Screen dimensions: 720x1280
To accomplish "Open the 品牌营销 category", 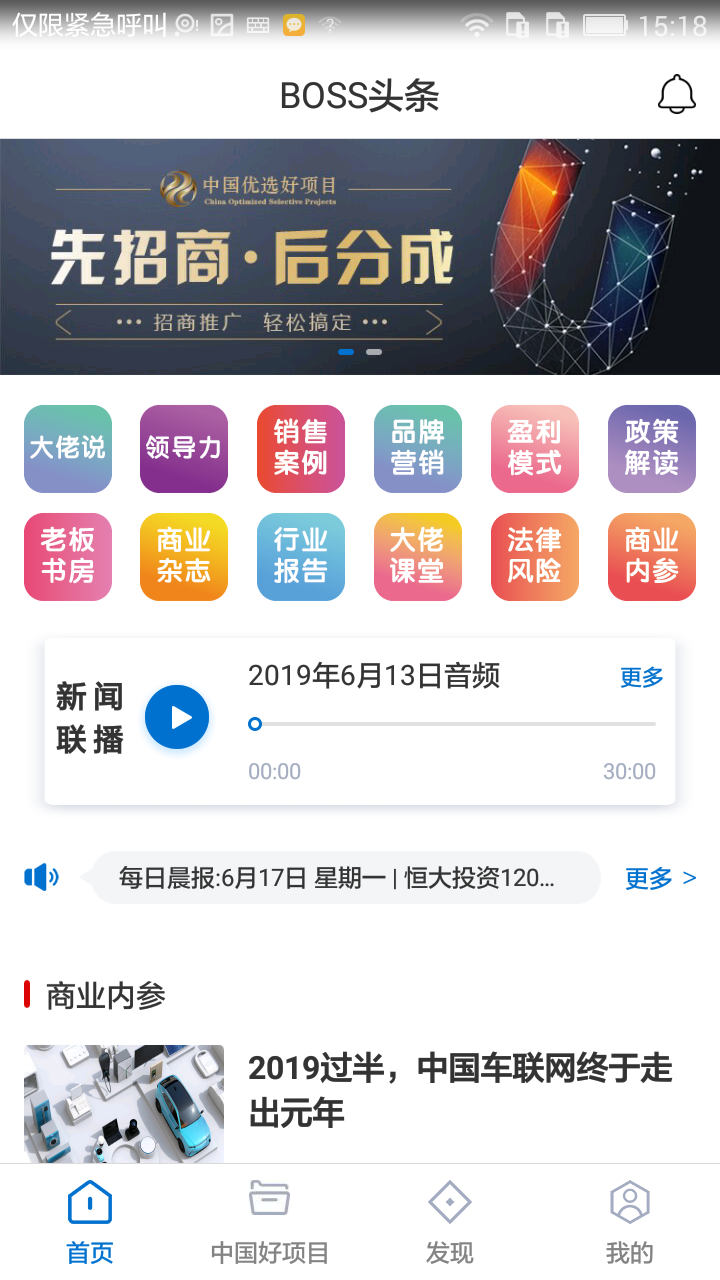I will coord(418,449).
